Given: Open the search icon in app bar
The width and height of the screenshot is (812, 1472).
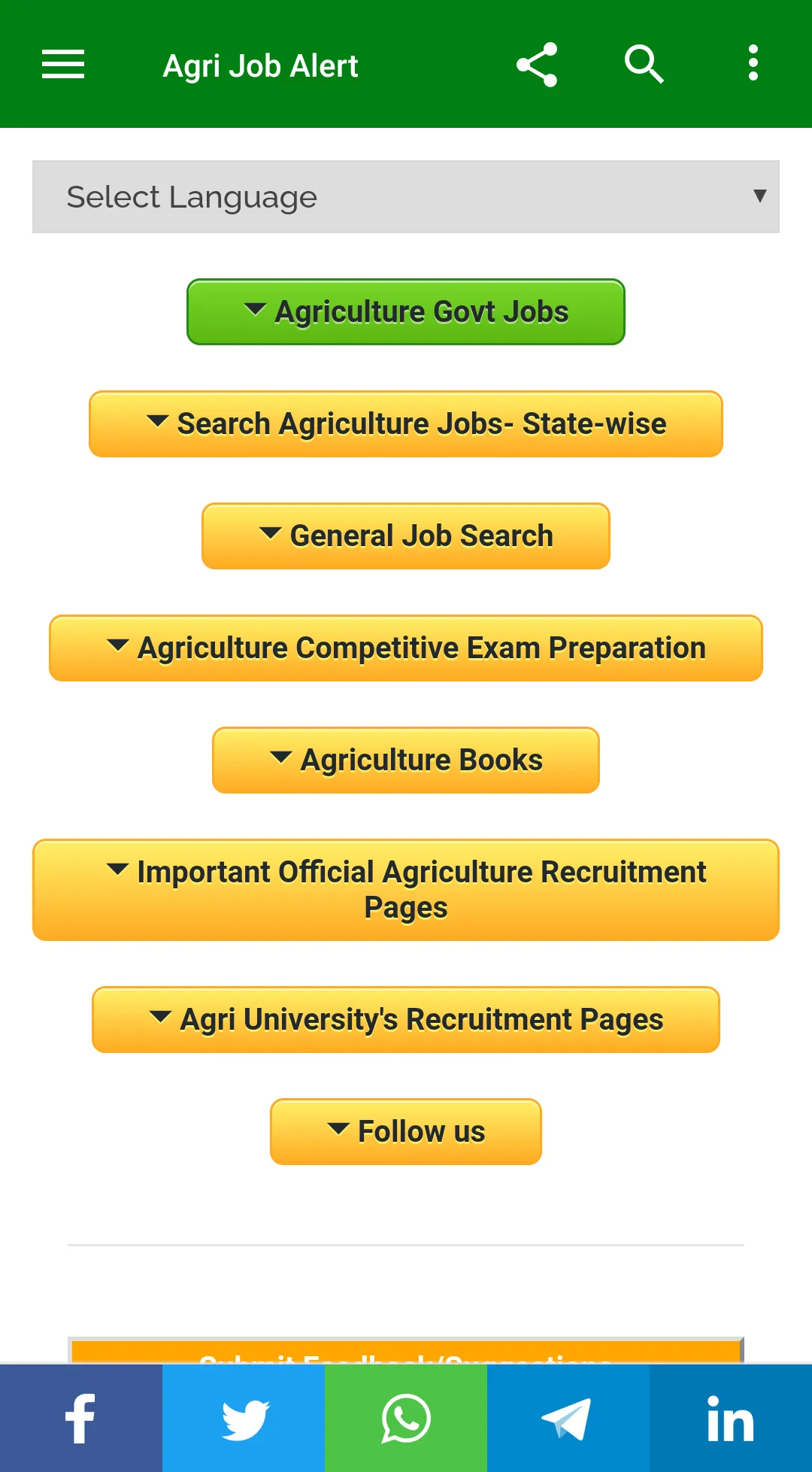Looking at the screenshot, I should click(x=644, y=64).
